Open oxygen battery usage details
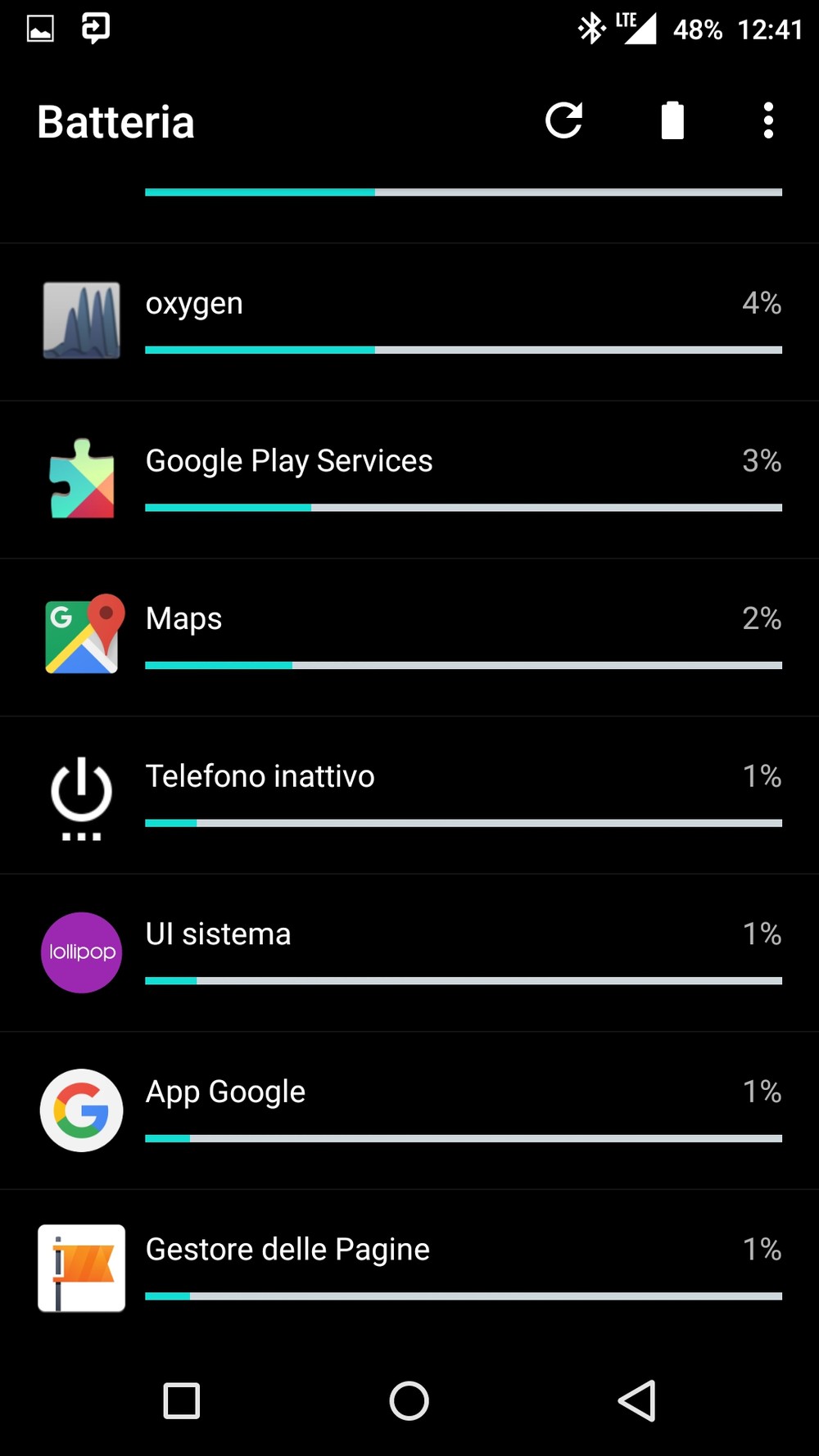This screenshot has width=819, height=1456. click(409, 322)
